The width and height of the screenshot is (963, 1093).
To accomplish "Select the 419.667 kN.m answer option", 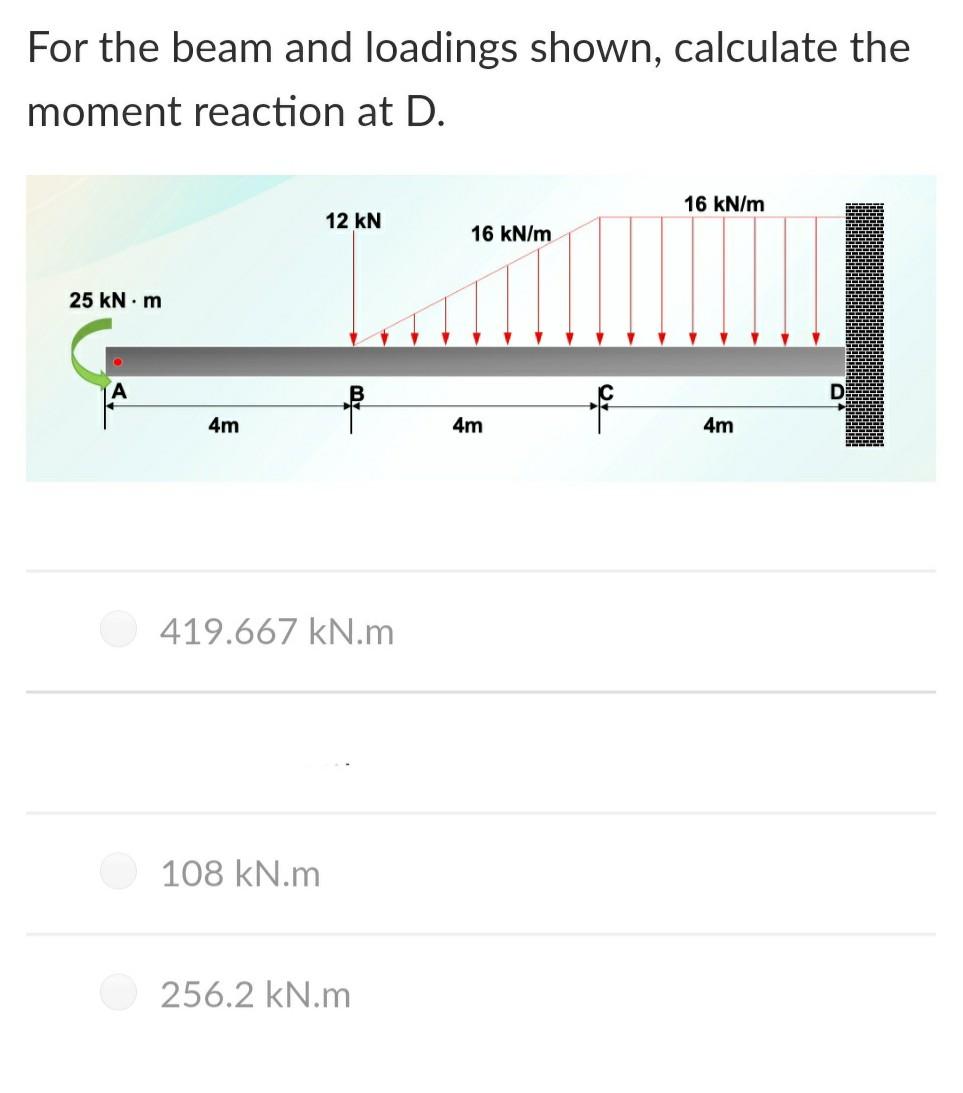I will tap(117, 629).
